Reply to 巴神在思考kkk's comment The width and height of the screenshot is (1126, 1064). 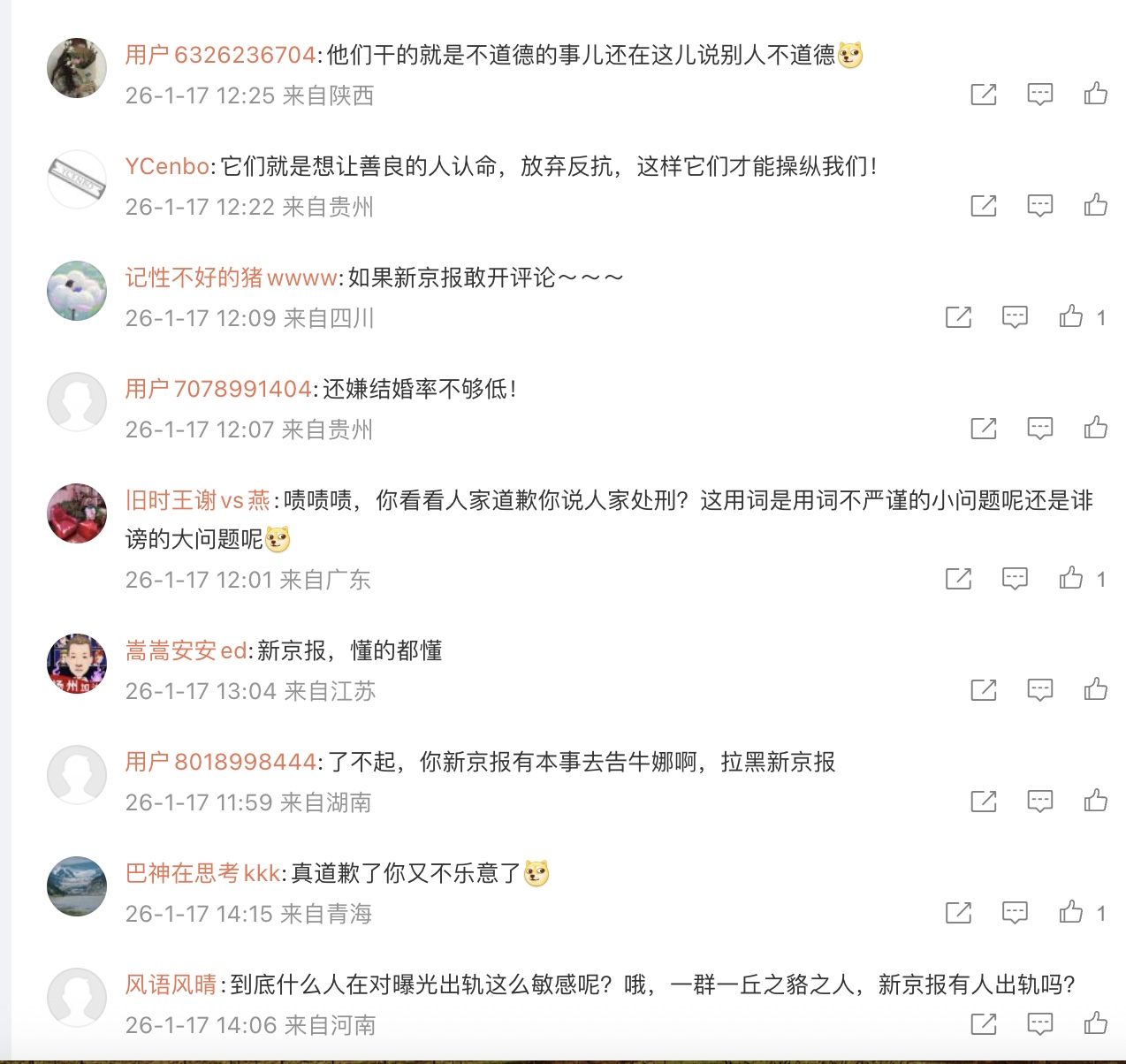coord(1015,913)
